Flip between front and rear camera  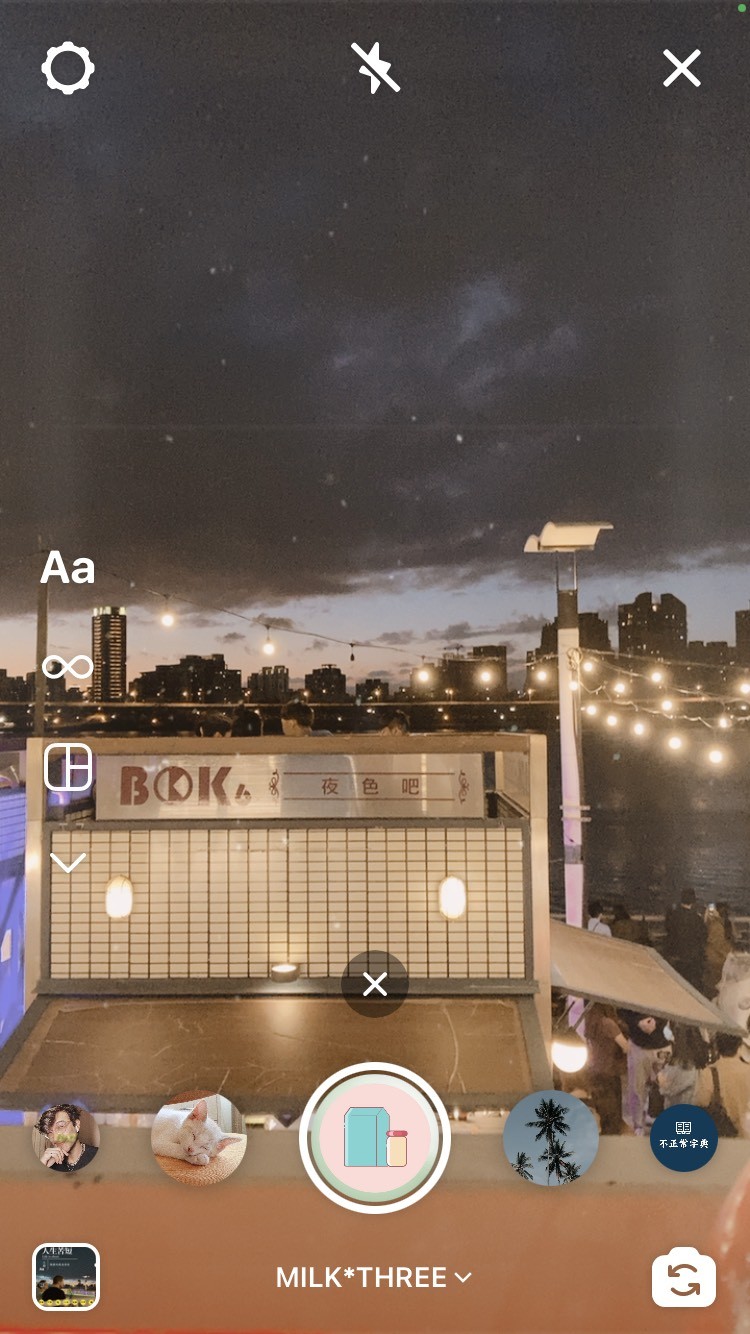click(684, 1277)
